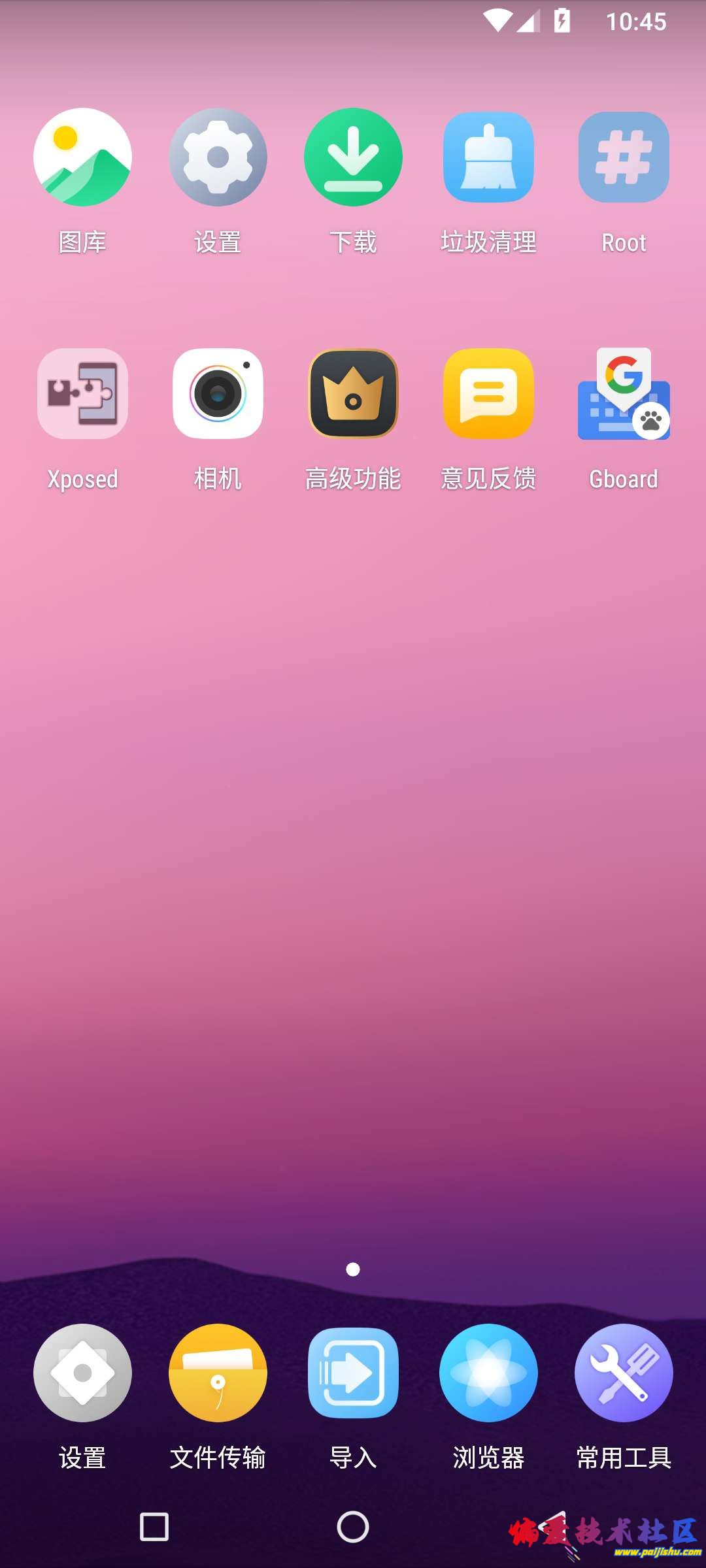Launch the 相机 camera app
This screenshot has height=1568, width=706.
point(218,394)
